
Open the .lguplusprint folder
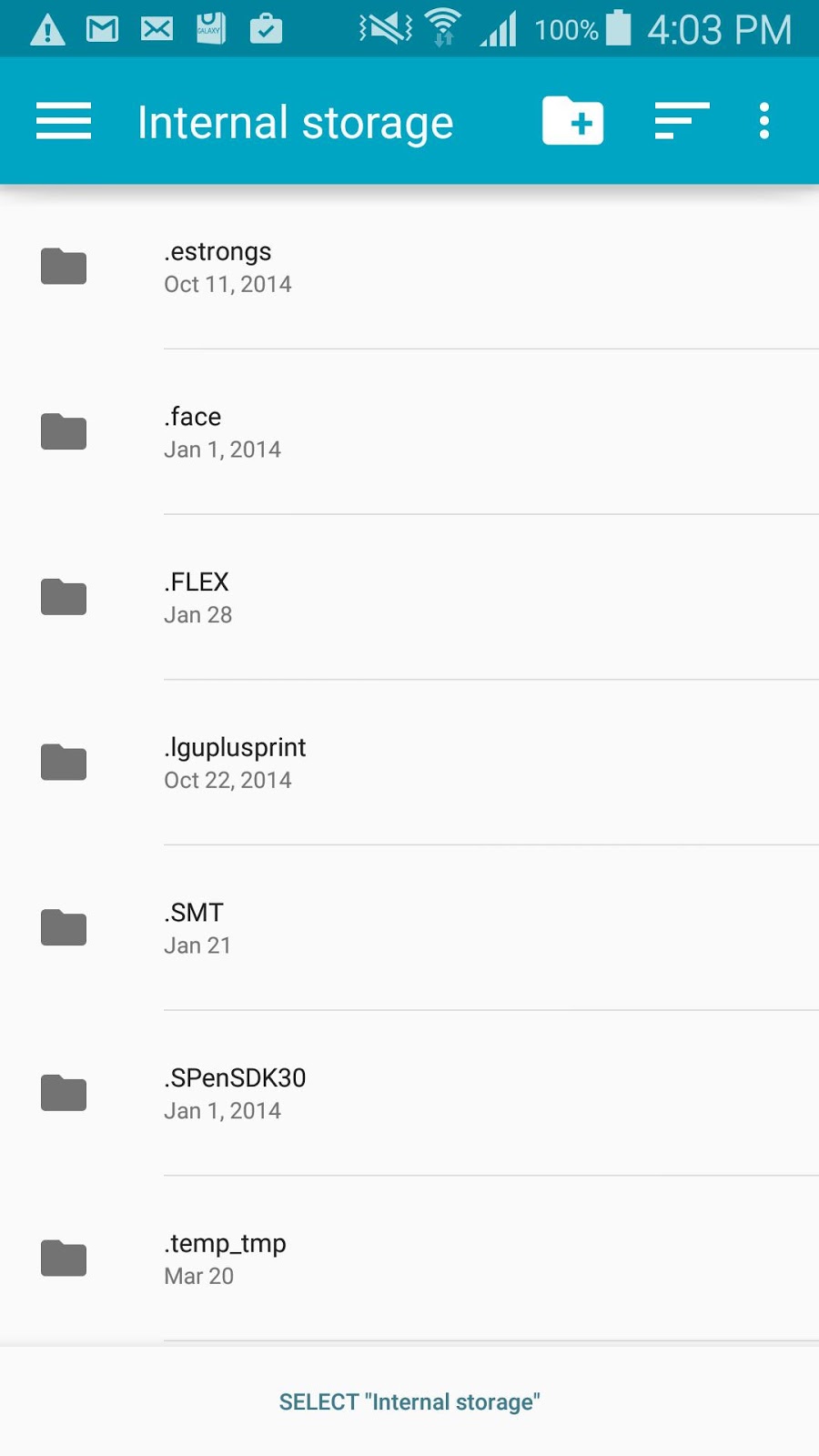(409, 763)
